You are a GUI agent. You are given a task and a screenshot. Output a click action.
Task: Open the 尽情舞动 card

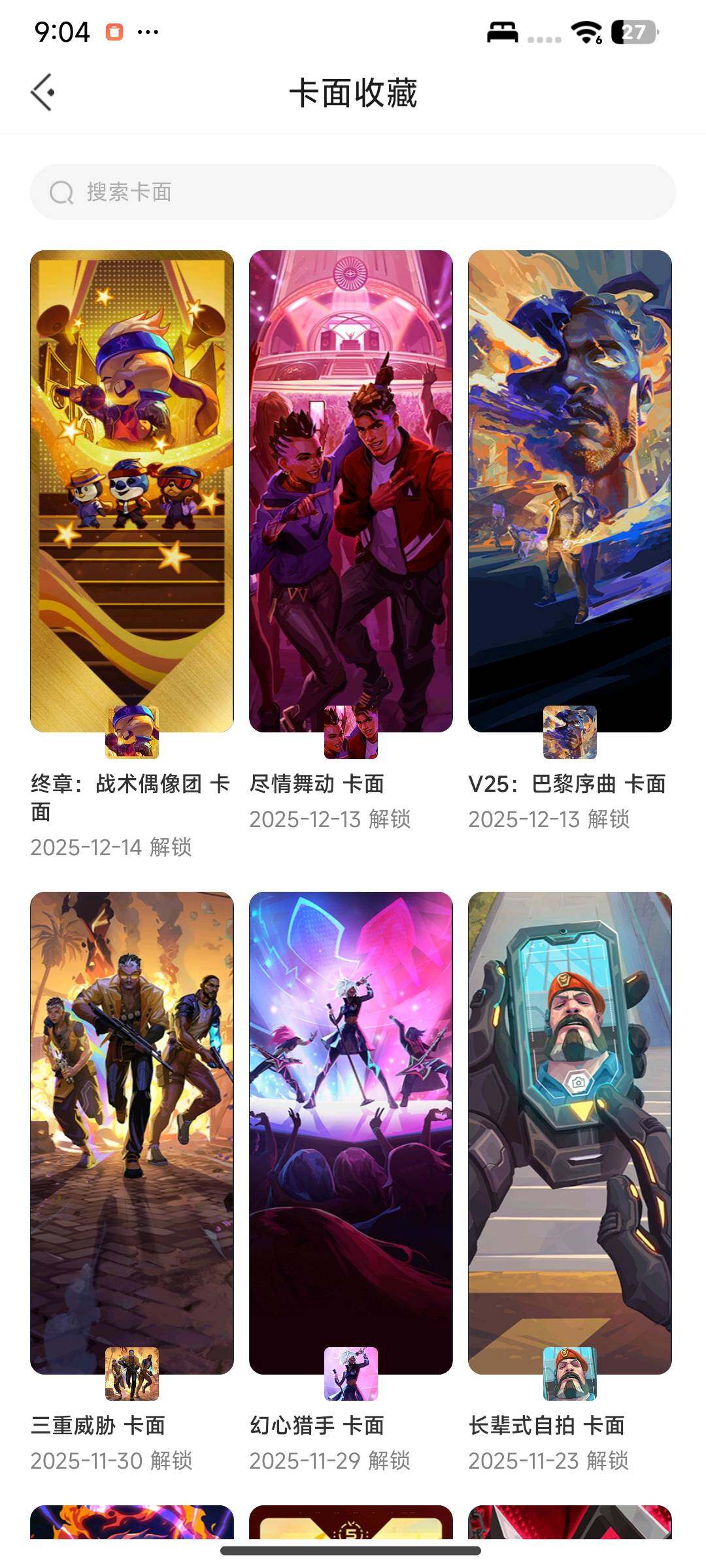click(x=351, y=491)
